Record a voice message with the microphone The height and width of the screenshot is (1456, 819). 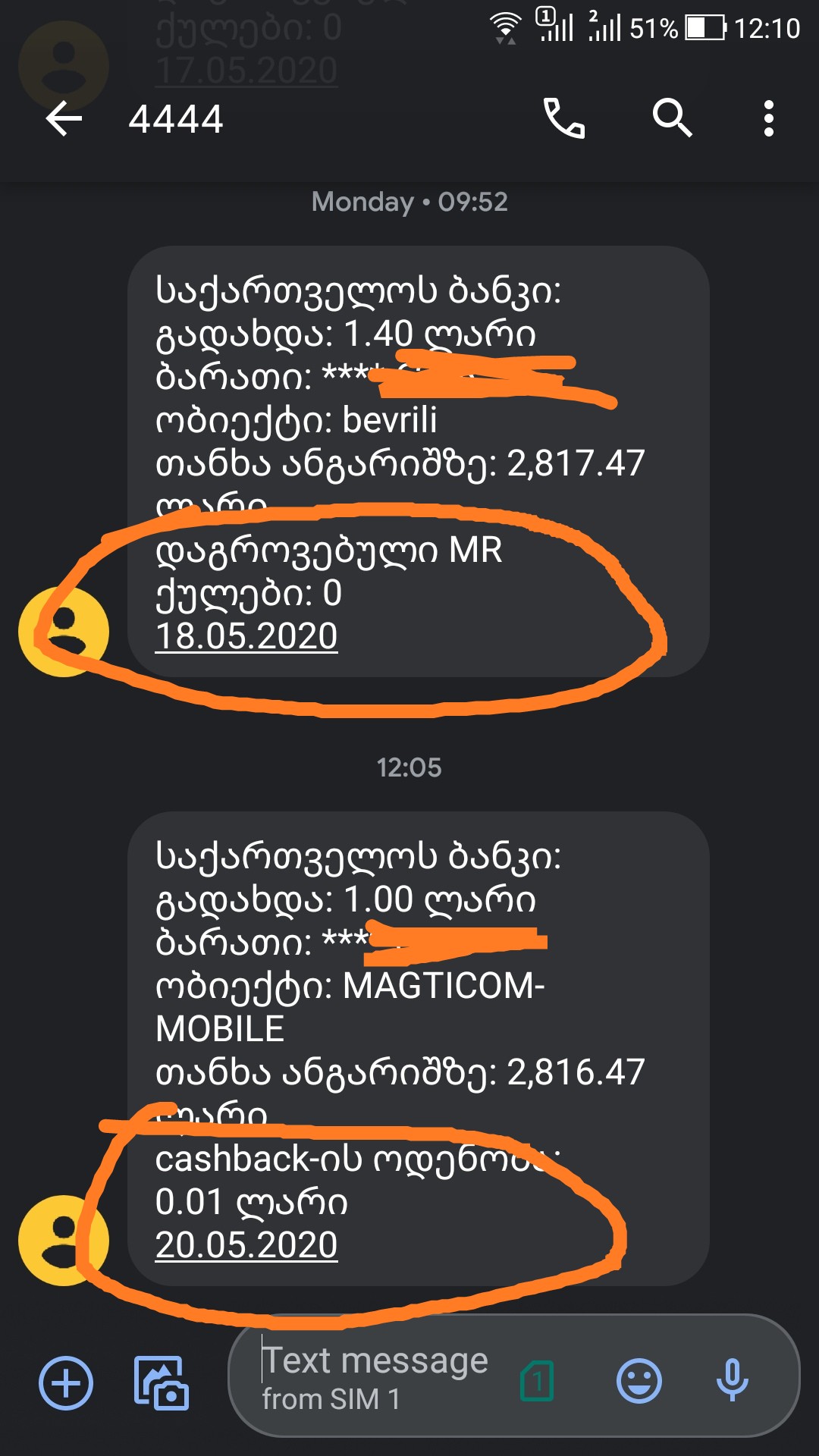(732, 1381)
